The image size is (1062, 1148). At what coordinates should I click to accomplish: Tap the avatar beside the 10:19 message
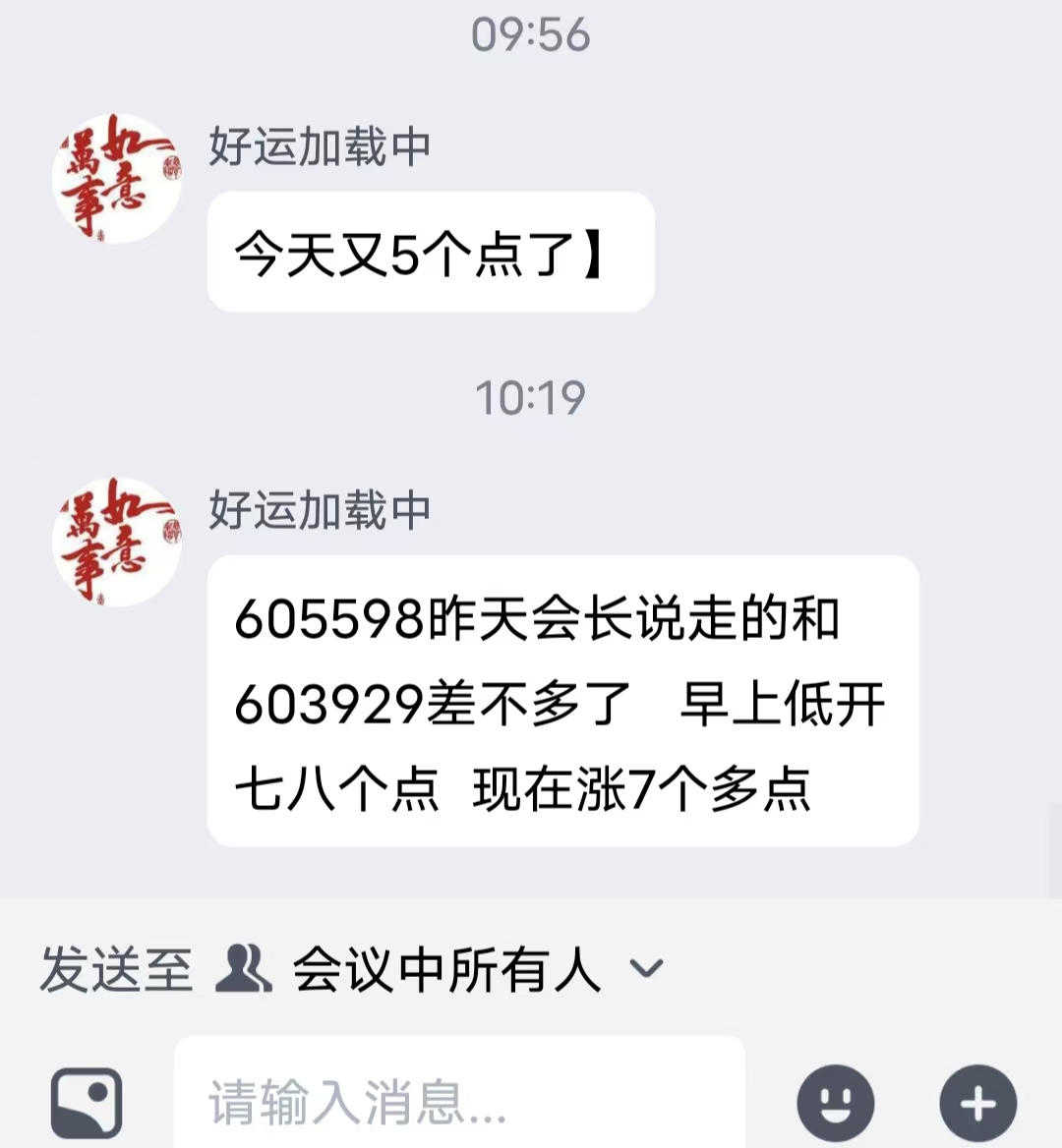pos(117,542)
